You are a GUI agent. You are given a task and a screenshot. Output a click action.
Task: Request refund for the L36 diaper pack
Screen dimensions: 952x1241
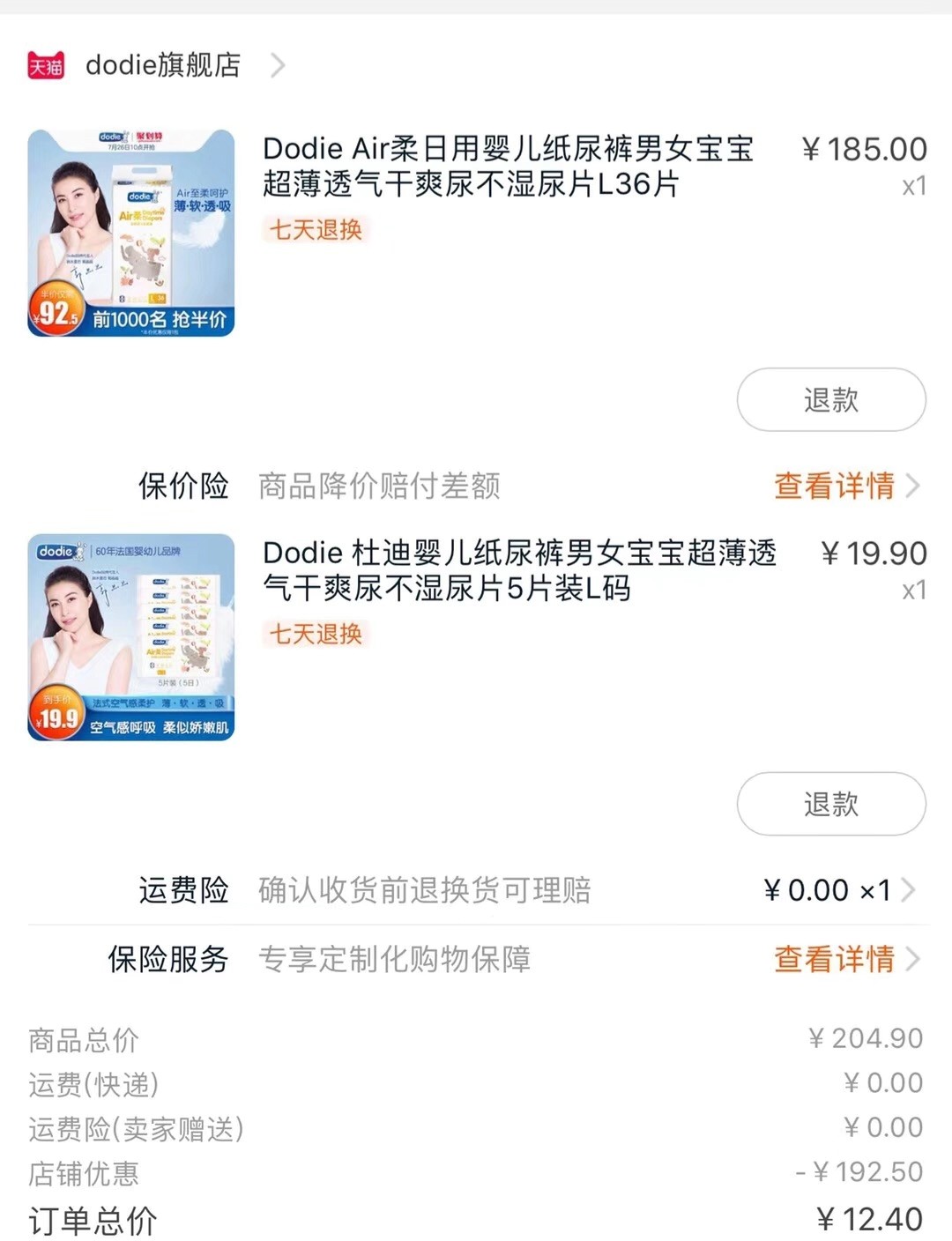point(829,399)
